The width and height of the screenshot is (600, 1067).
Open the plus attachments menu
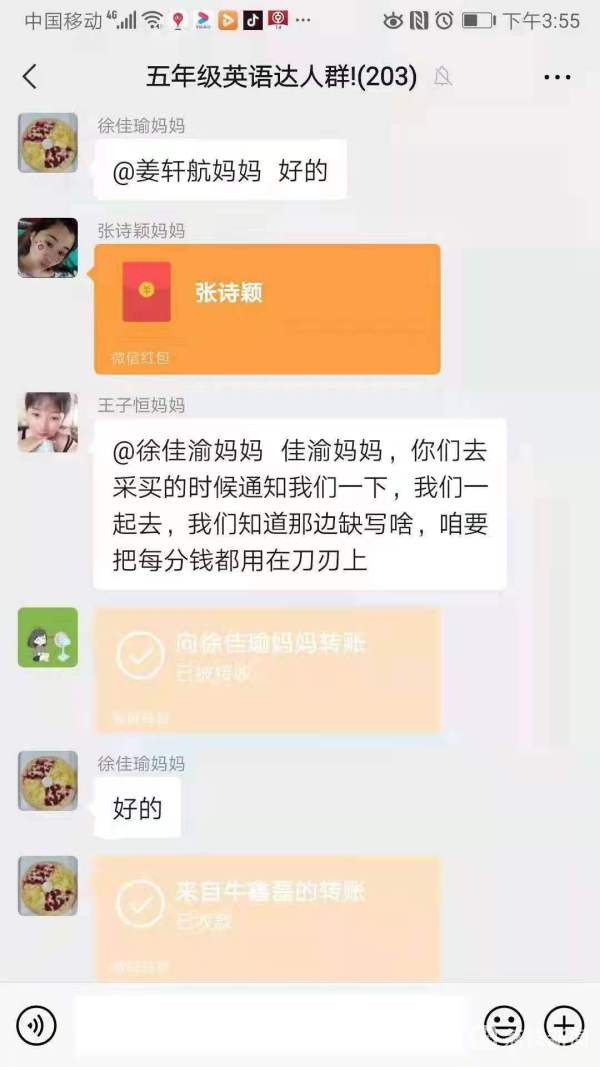pyautogui.click(x=563, y=1025)
